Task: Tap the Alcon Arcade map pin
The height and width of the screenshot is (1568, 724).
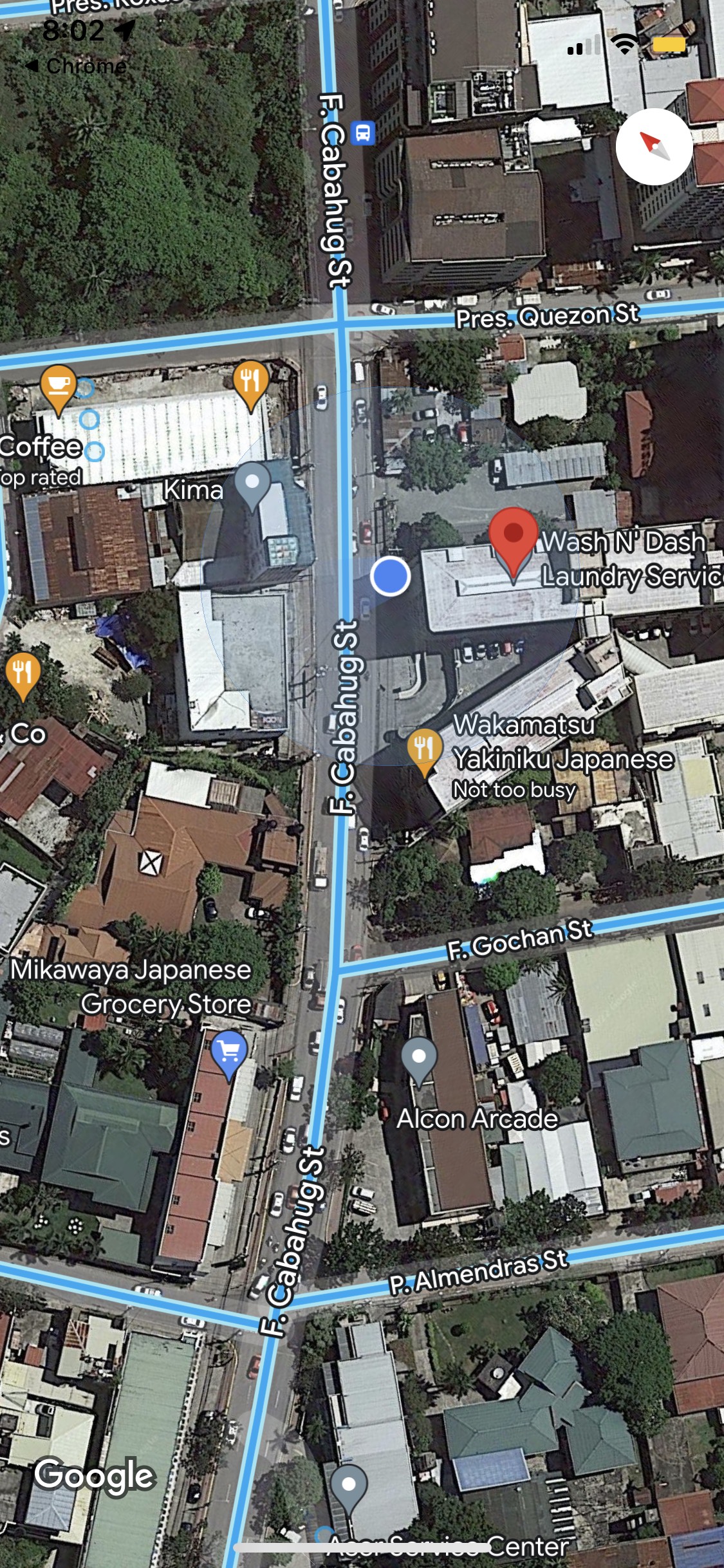Action: point(419,1059)
